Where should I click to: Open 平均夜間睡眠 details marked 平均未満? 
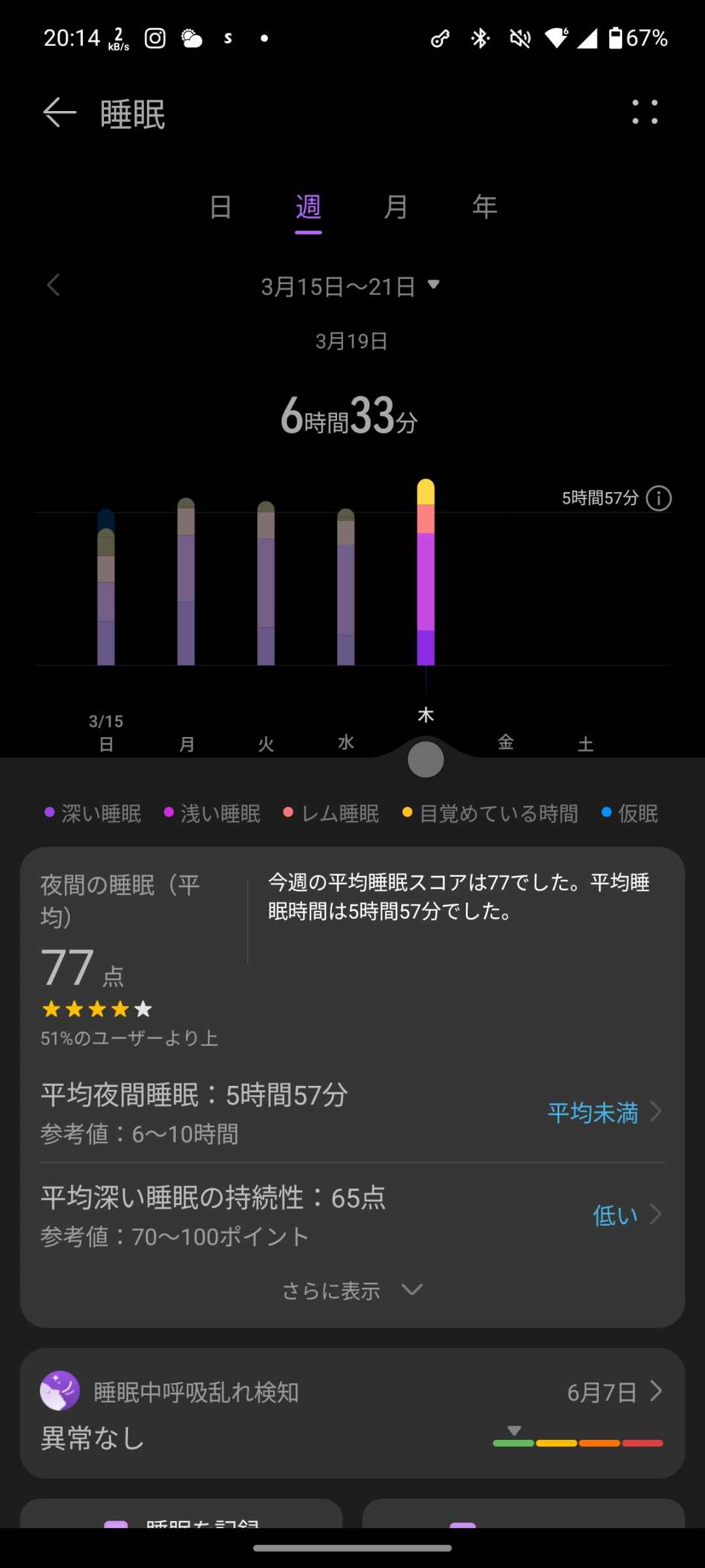click(604, 1113)
